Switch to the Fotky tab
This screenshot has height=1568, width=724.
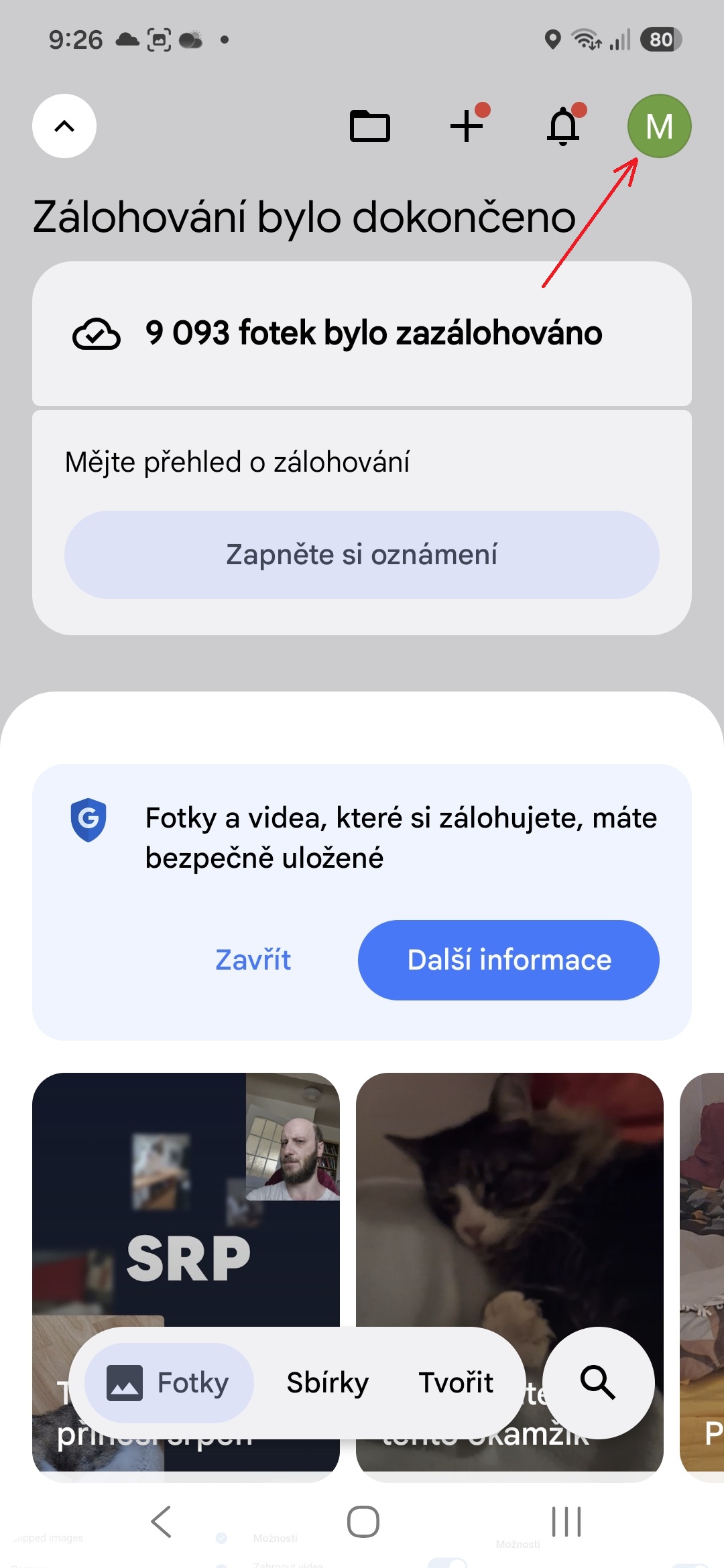(x=169, y=1383)
